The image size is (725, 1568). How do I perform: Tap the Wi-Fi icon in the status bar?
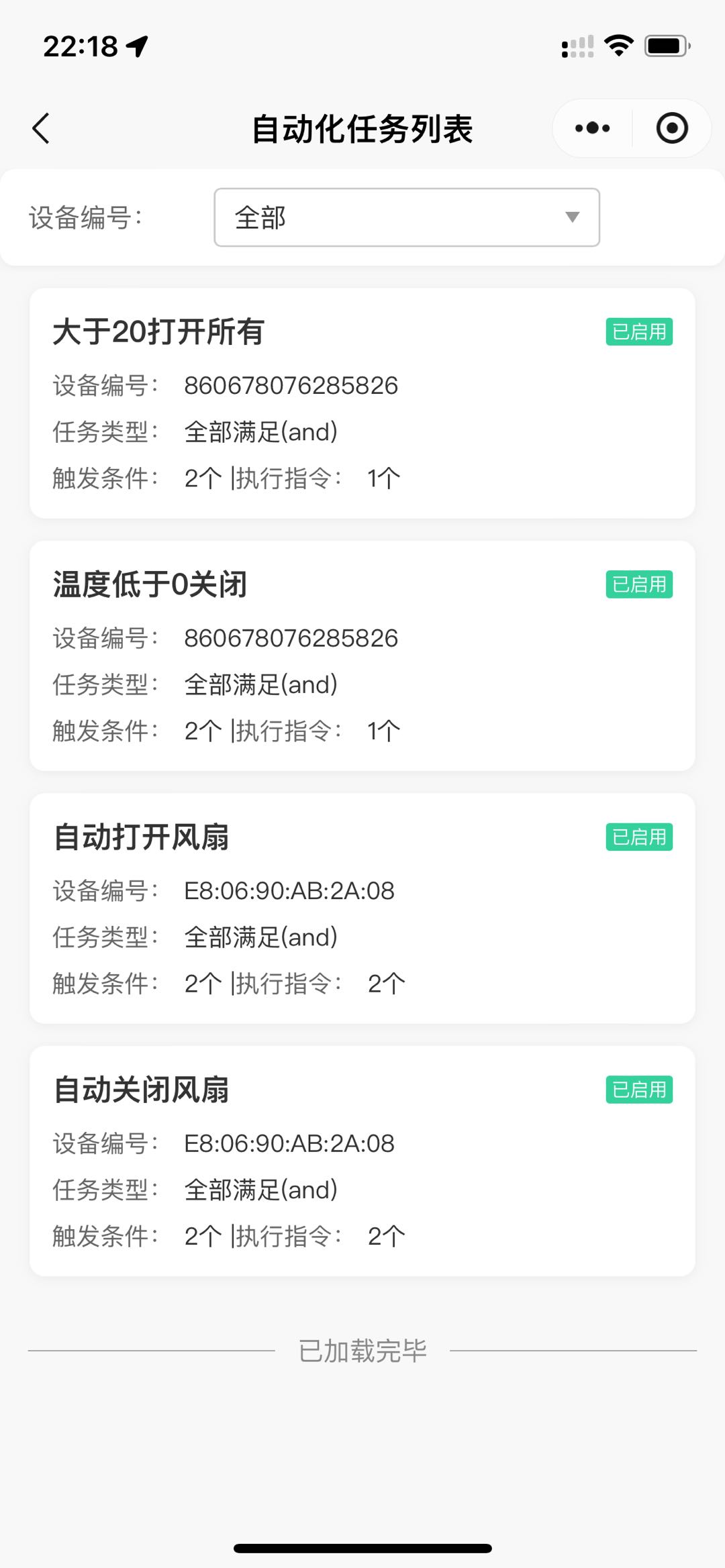pos(618,44)
